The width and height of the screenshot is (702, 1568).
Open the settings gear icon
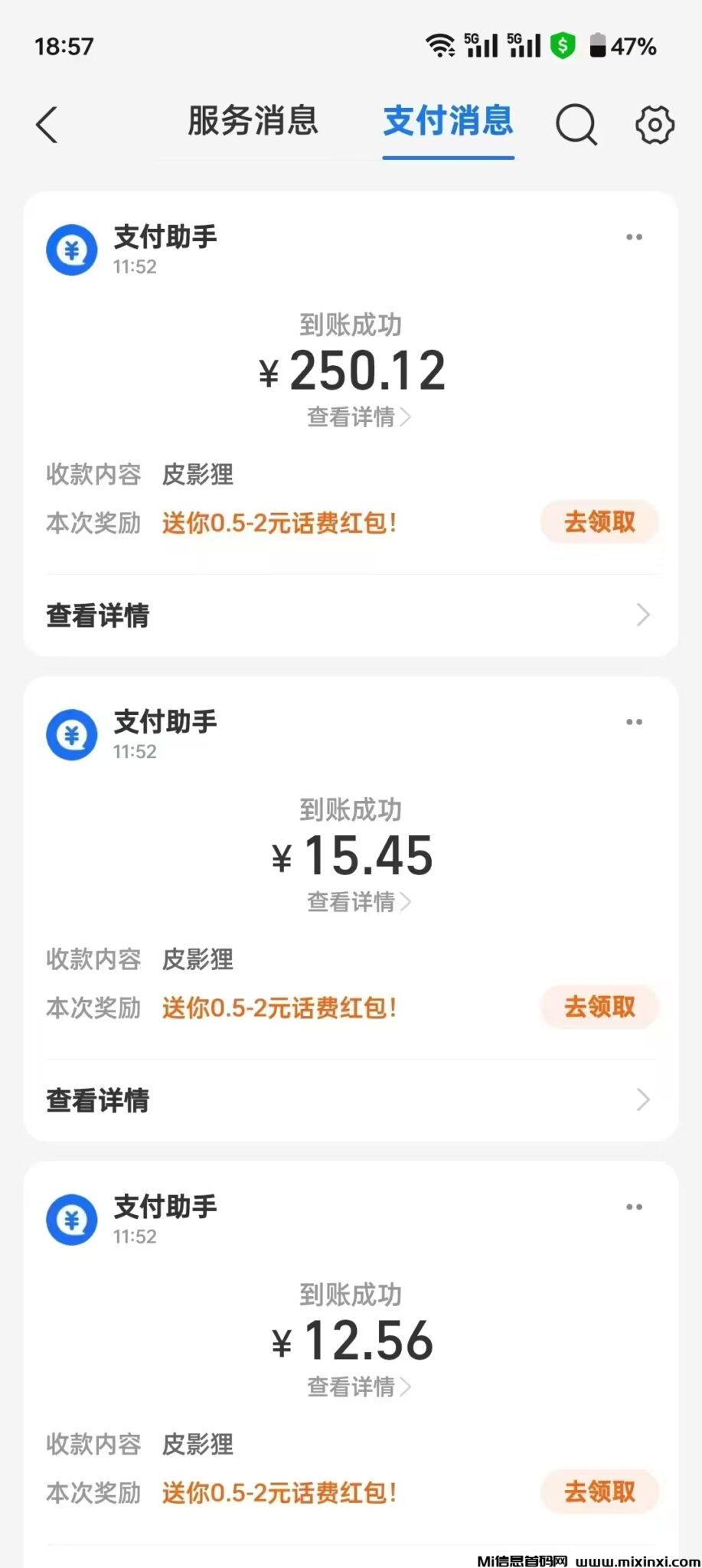pos(653,125)
